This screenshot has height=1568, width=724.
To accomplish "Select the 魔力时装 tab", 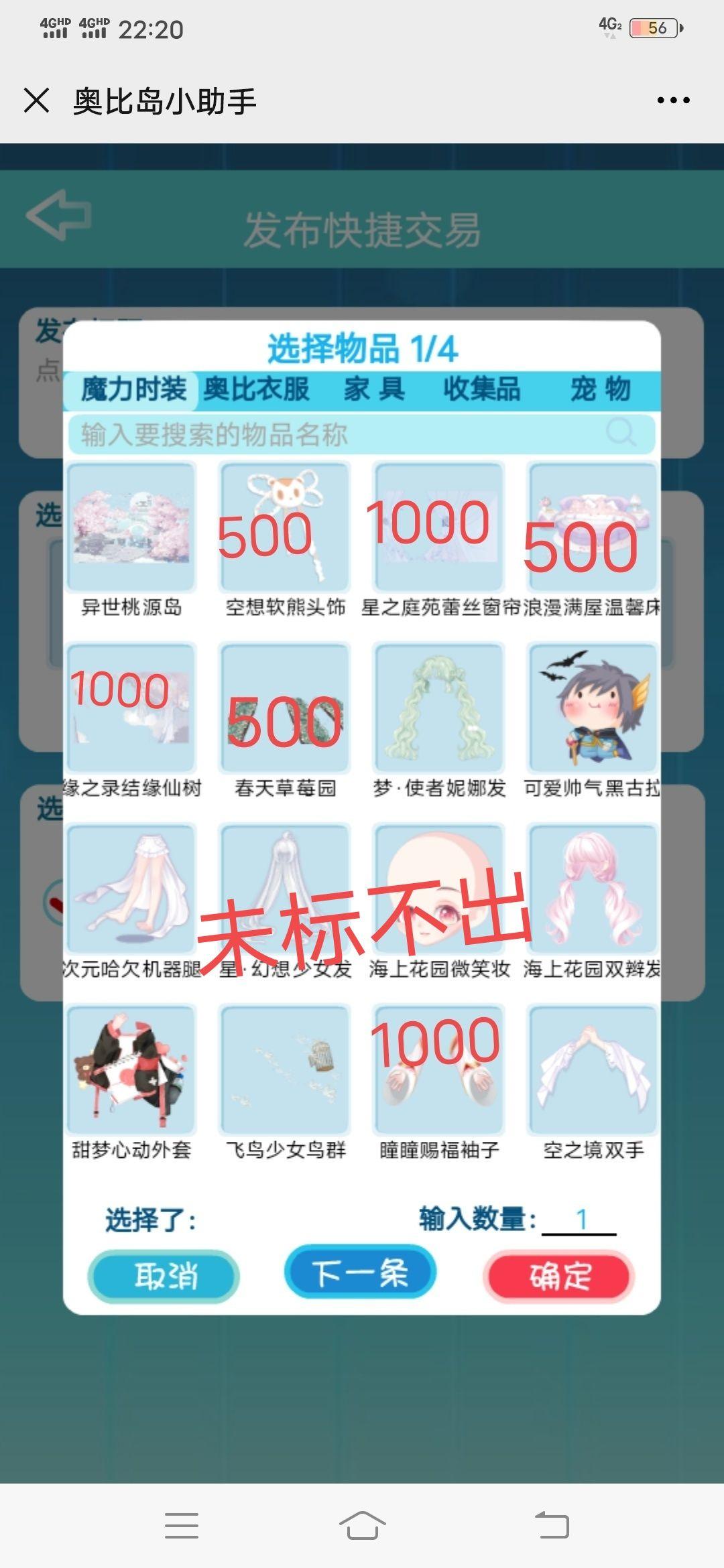I will click(x=133, y=389).
